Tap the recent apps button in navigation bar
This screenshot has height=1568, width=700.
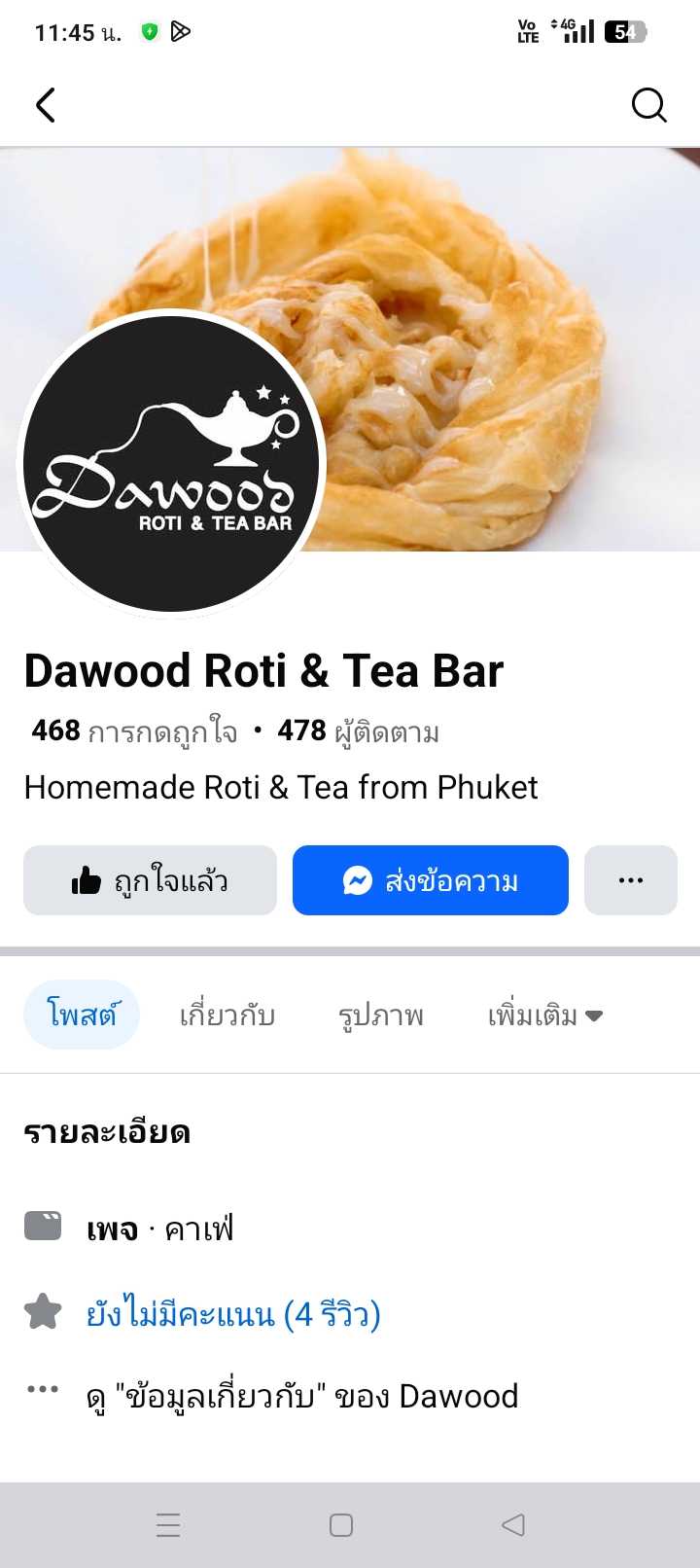tap(168, 1525)
